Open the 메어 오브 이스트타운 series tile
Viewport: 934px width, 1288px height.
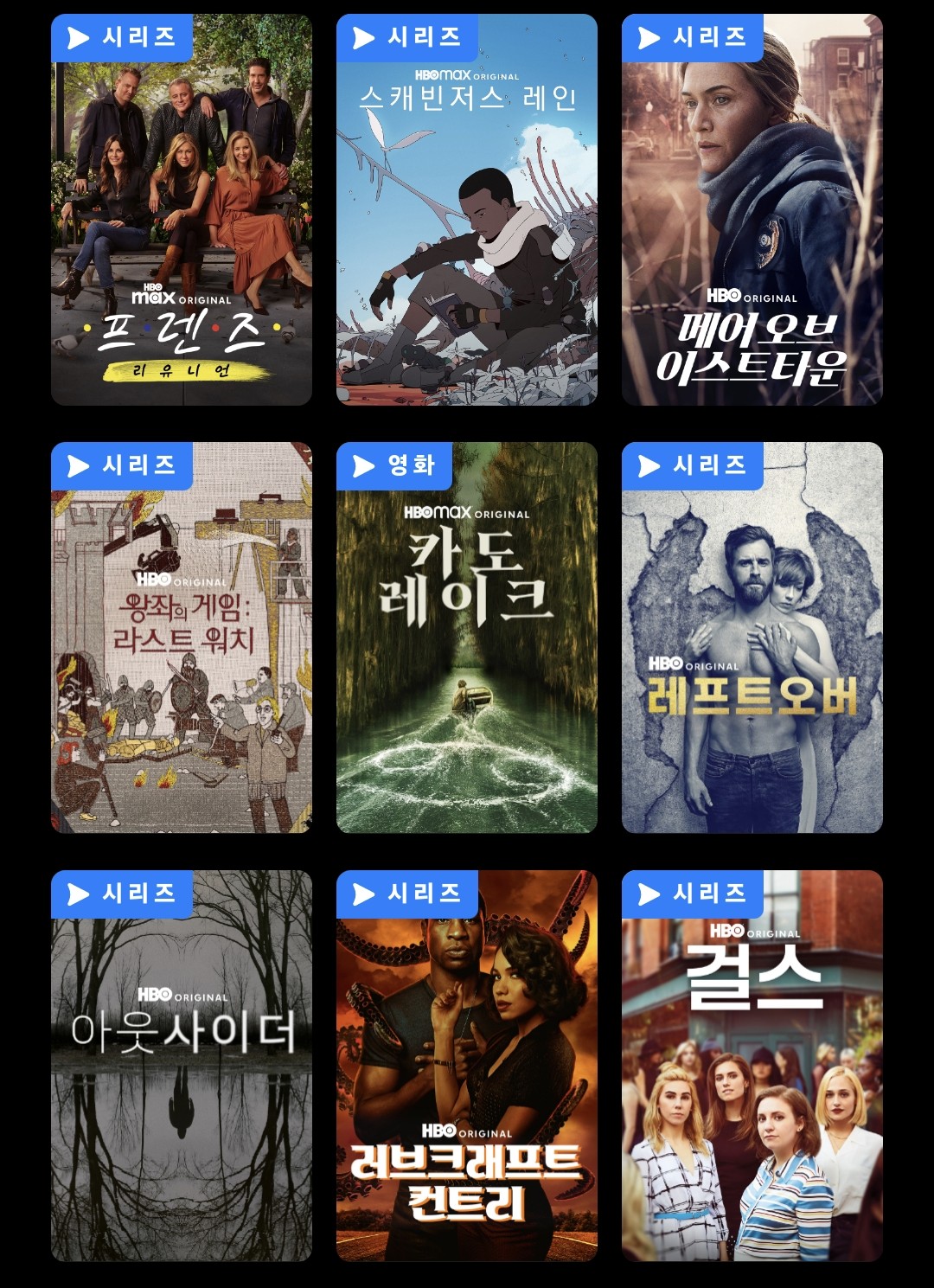752,209
